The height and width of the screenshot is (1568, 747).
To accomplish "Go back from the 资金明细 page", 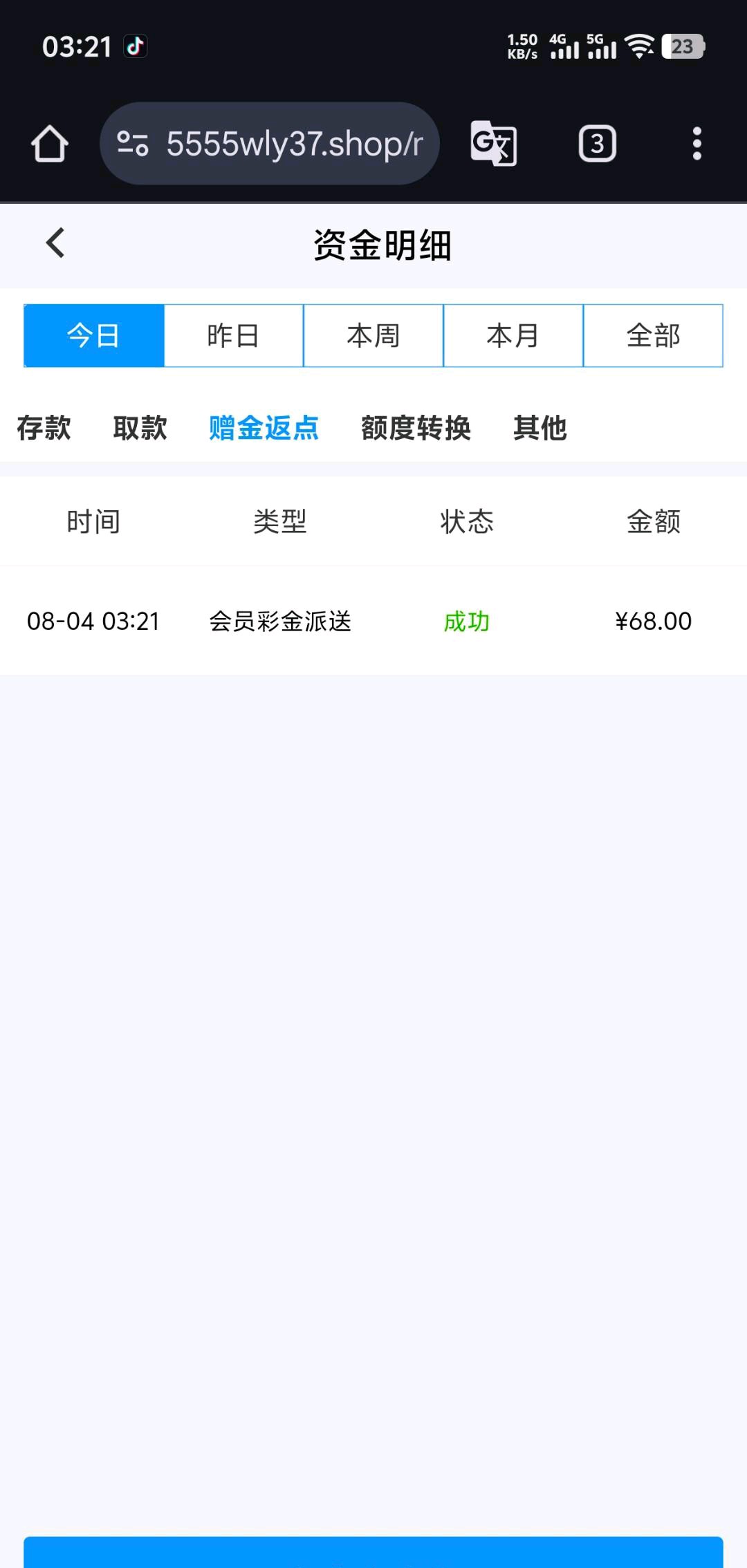I will click(55, 243).
